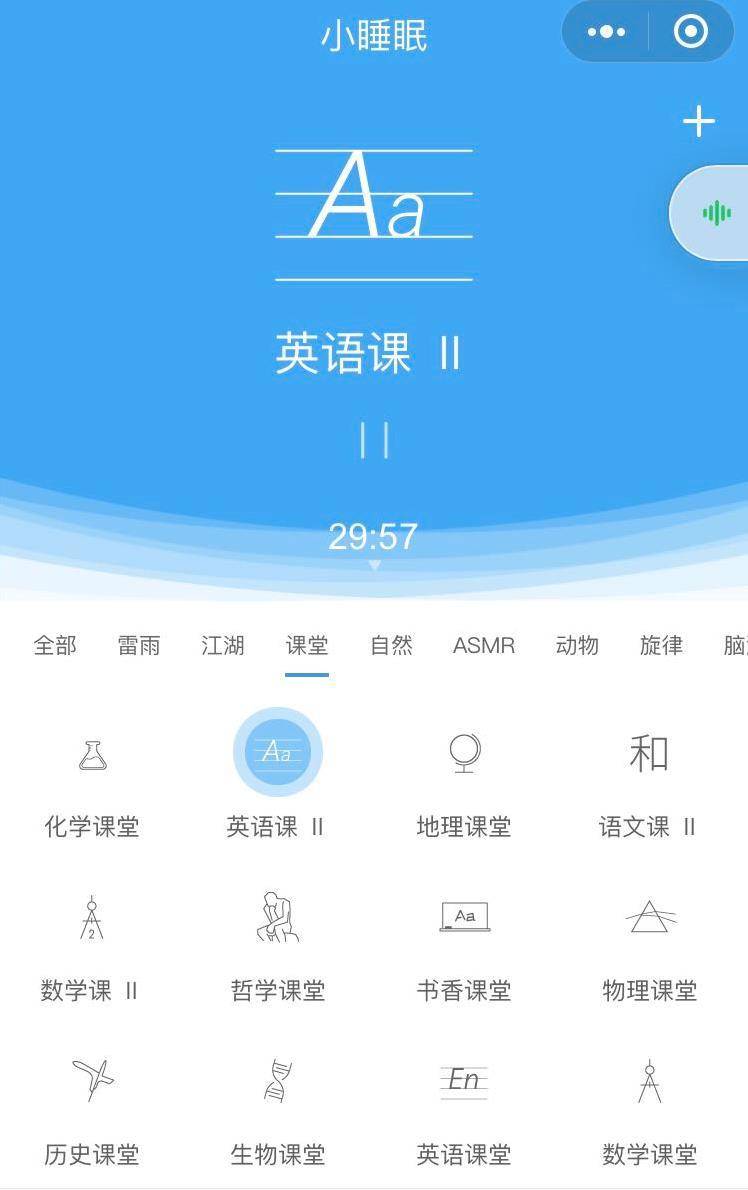Tap the 29:57 sleep timer display
The image size is (748, 1190).
tap(374, 537)
